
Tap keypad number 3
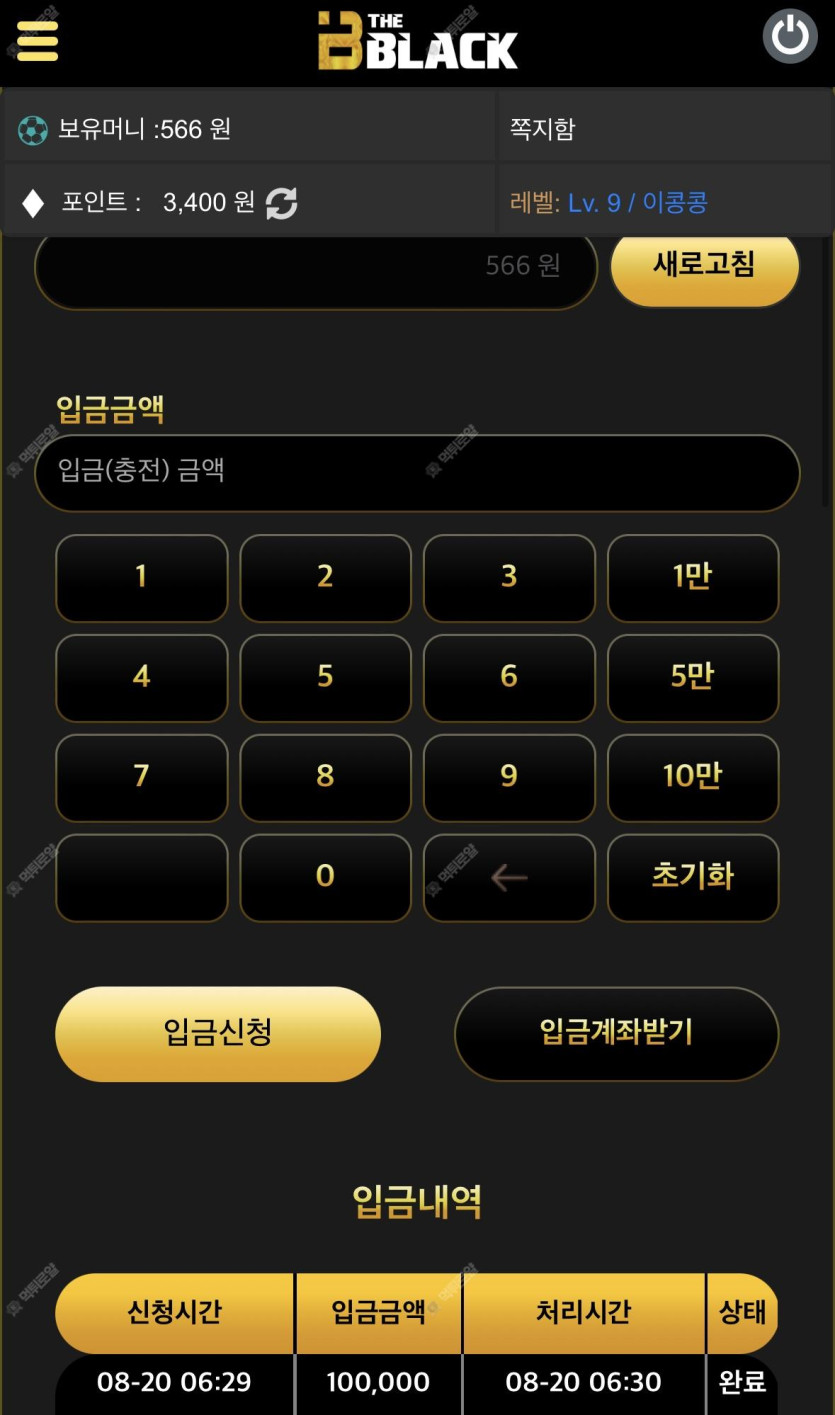pos(509,577)
